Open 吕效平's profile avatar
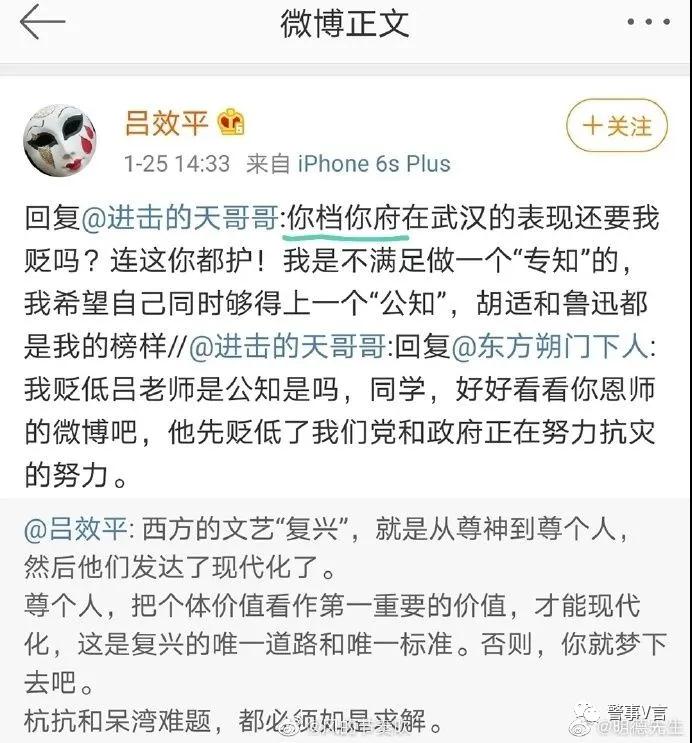 click(x=60, y=141)
